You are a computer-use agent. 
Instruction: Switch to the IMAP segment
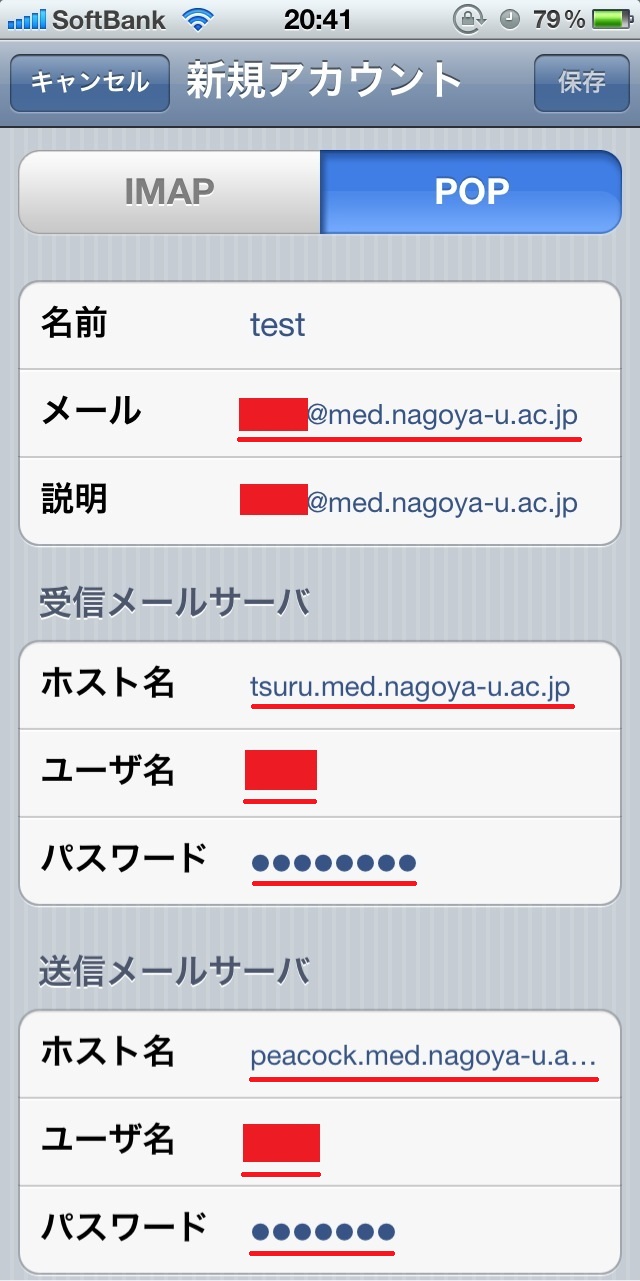tap(170, 192)
